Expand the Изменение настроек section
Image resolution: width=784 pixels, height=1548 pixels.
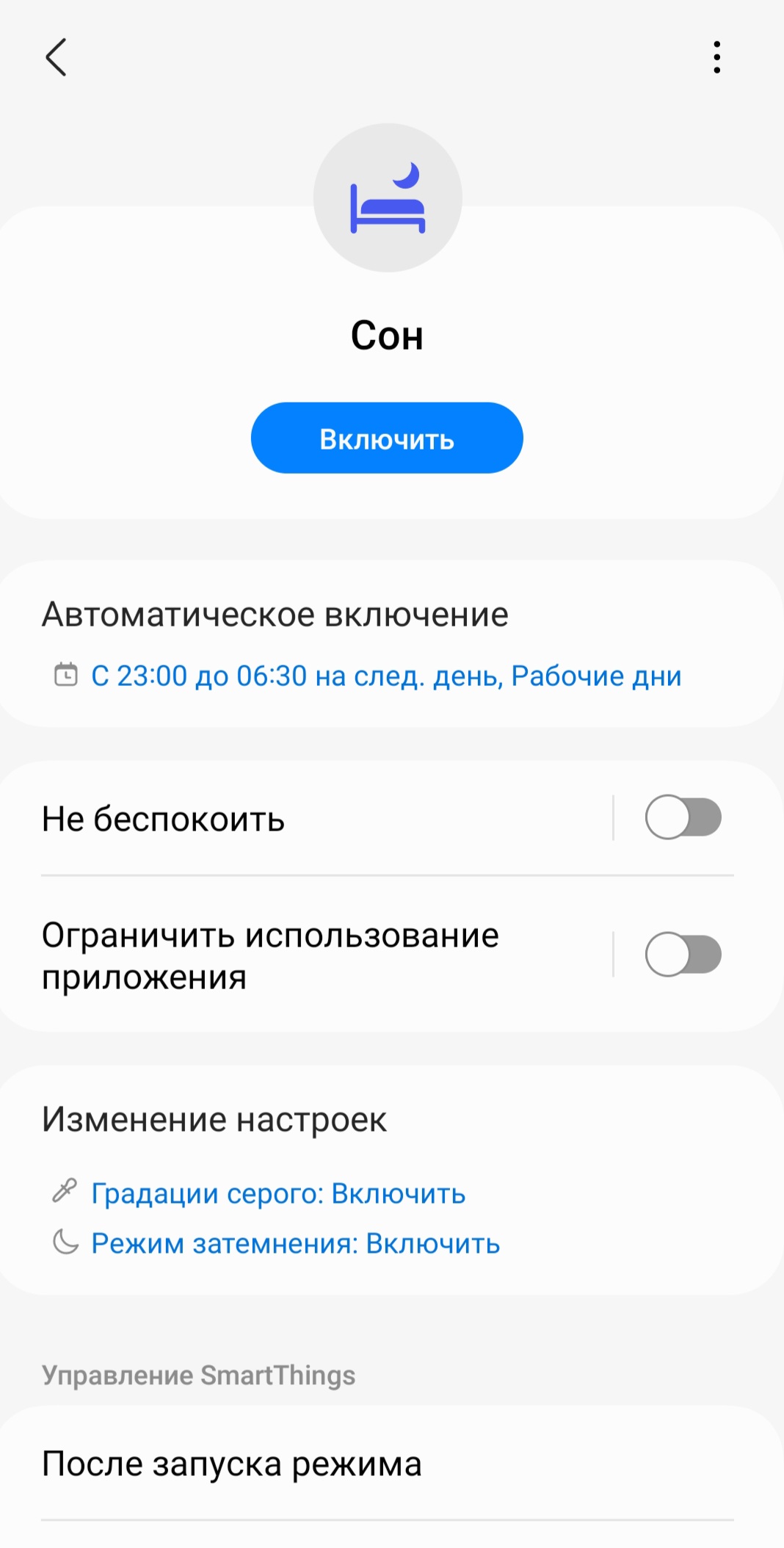217,1119
